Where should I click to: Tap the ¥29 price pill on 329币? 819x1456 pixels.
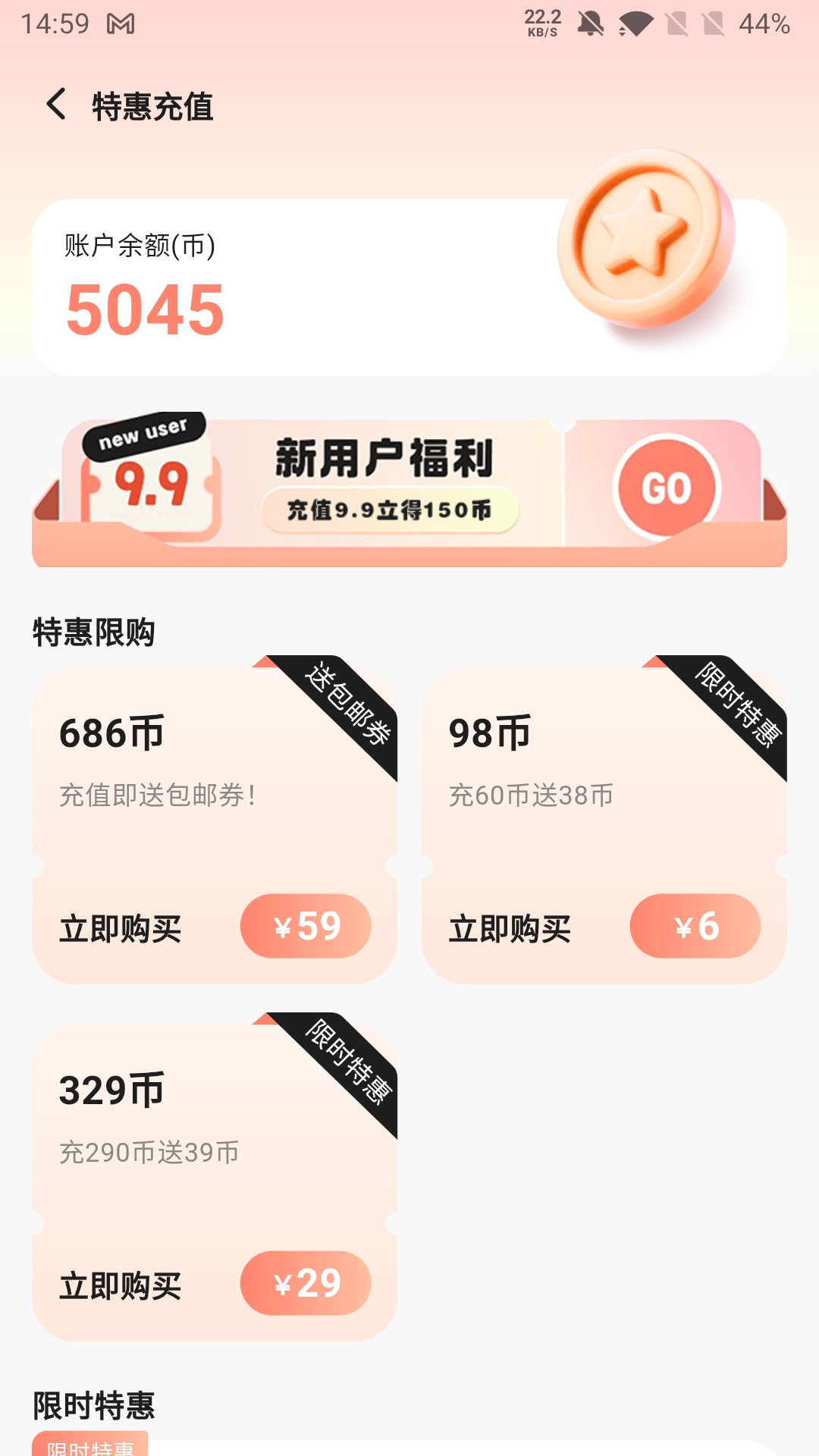tap(306, 1283)
